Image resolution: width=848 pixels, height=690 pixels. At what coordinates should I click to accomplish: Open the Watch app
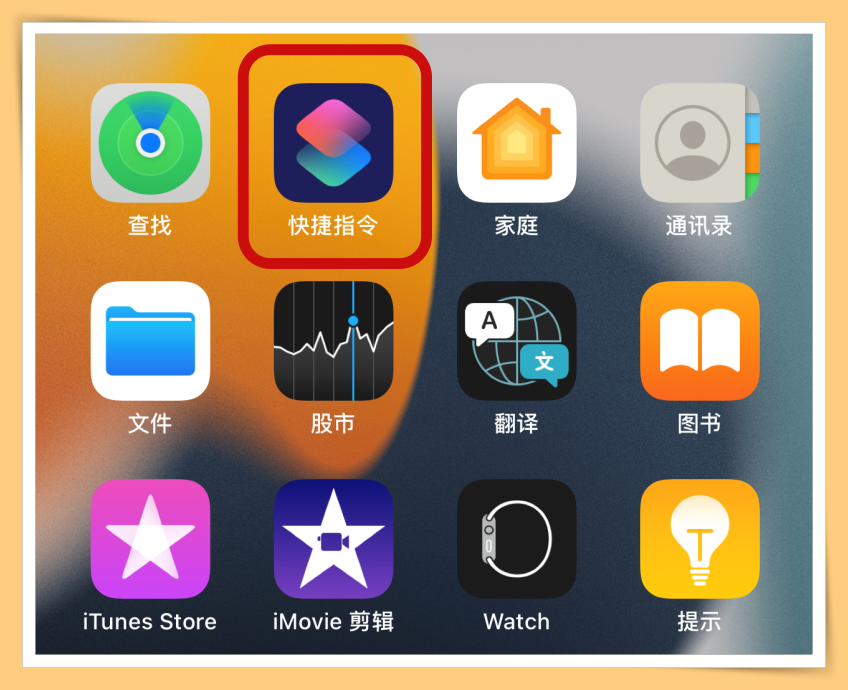pyautogui.click(x=516, y=539)
